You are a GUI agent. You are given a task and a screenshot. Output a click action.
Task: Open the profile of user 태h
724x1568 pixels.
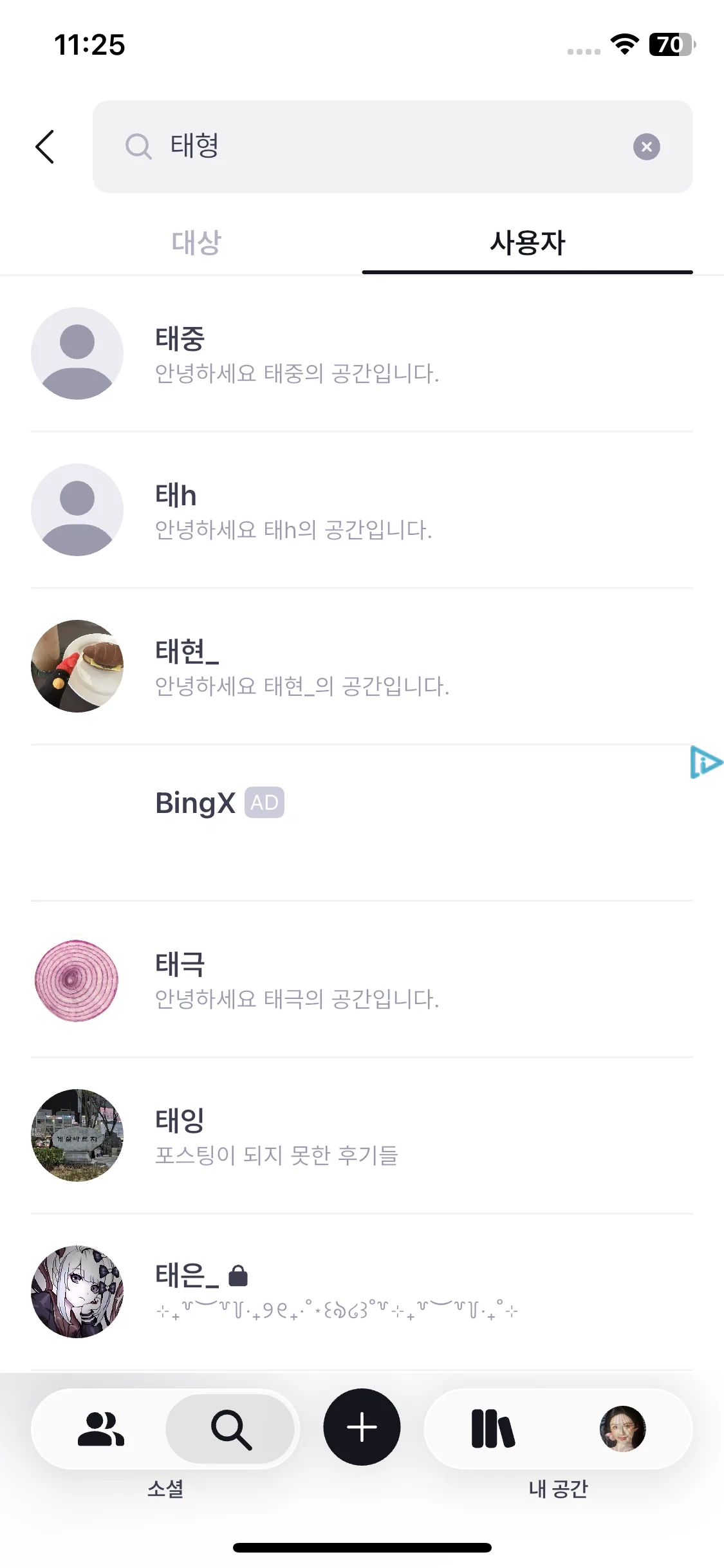(360, 510)
